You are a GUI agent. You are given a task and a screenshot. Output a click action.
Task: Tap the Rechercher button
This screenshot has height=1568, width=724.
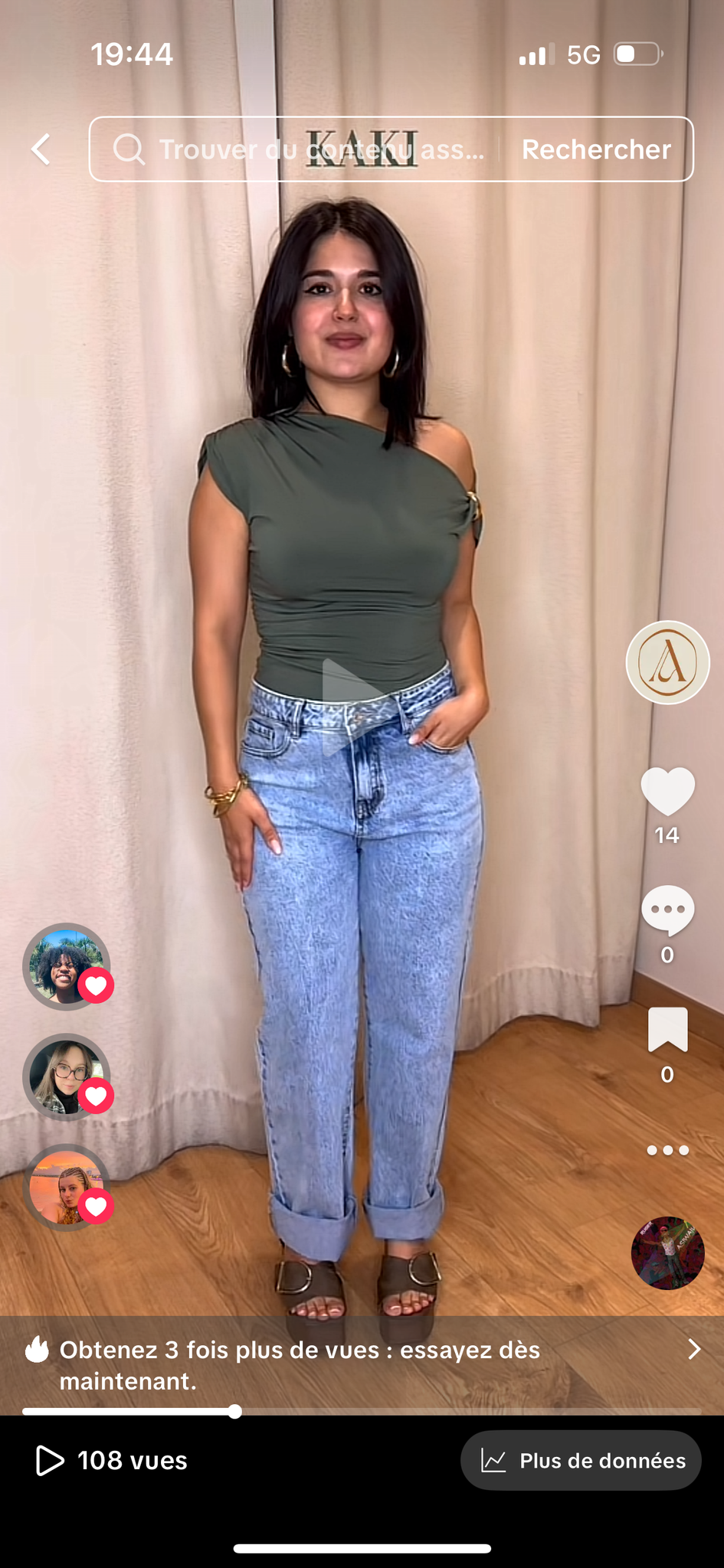point(596,149)
